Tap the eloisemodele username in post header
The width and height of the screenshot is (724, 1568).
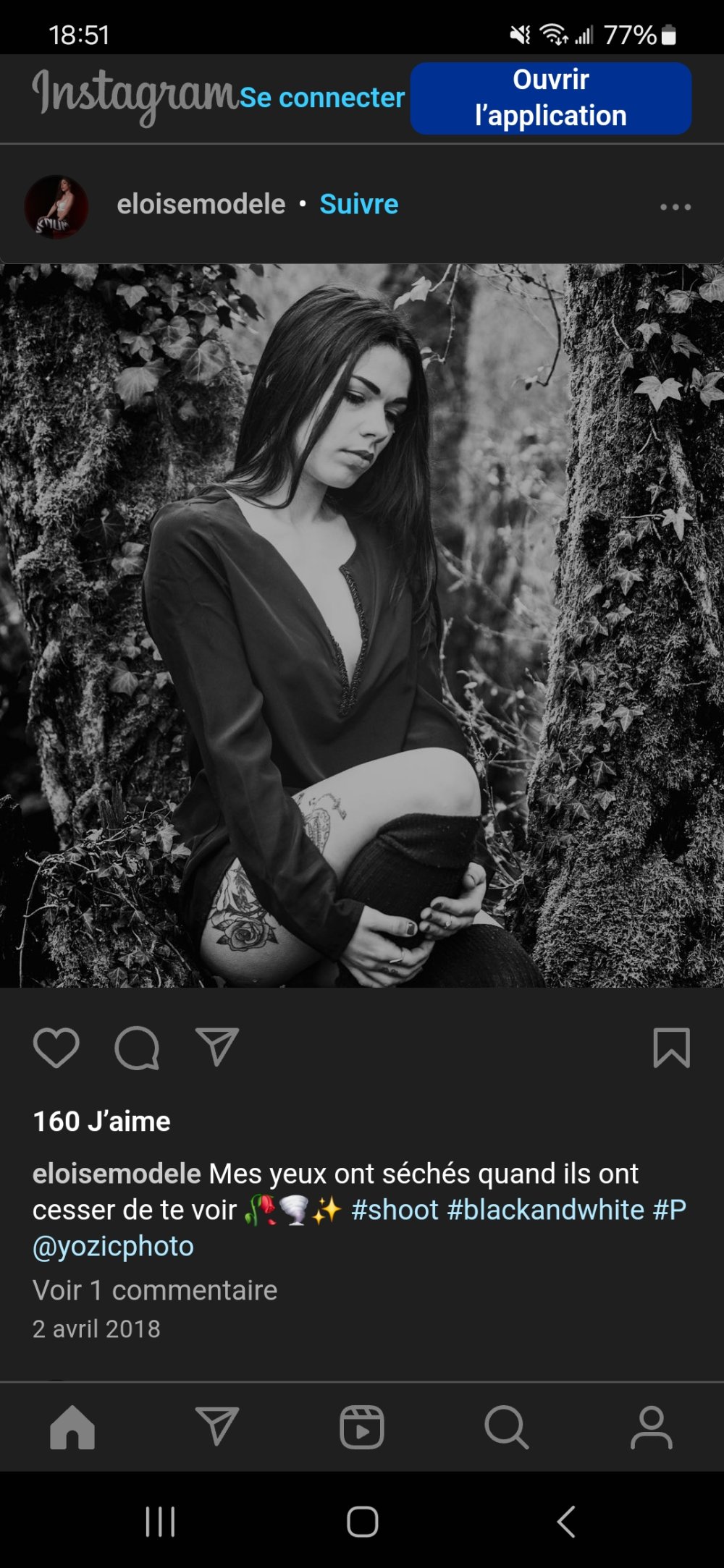[x=201, y=205]
